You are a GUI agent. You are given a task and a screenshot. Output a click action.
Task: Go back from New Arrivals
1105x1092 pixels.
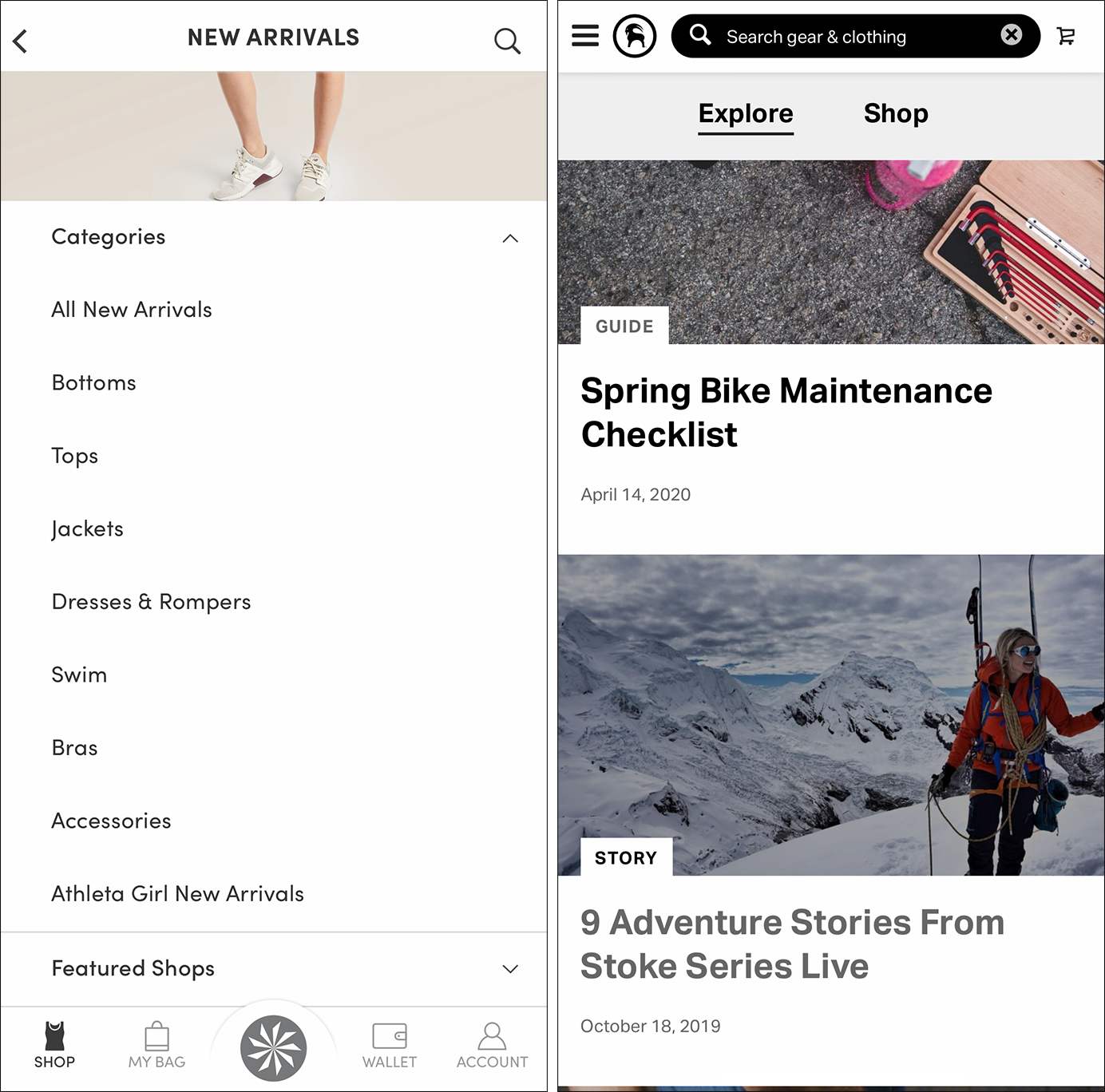21,41
